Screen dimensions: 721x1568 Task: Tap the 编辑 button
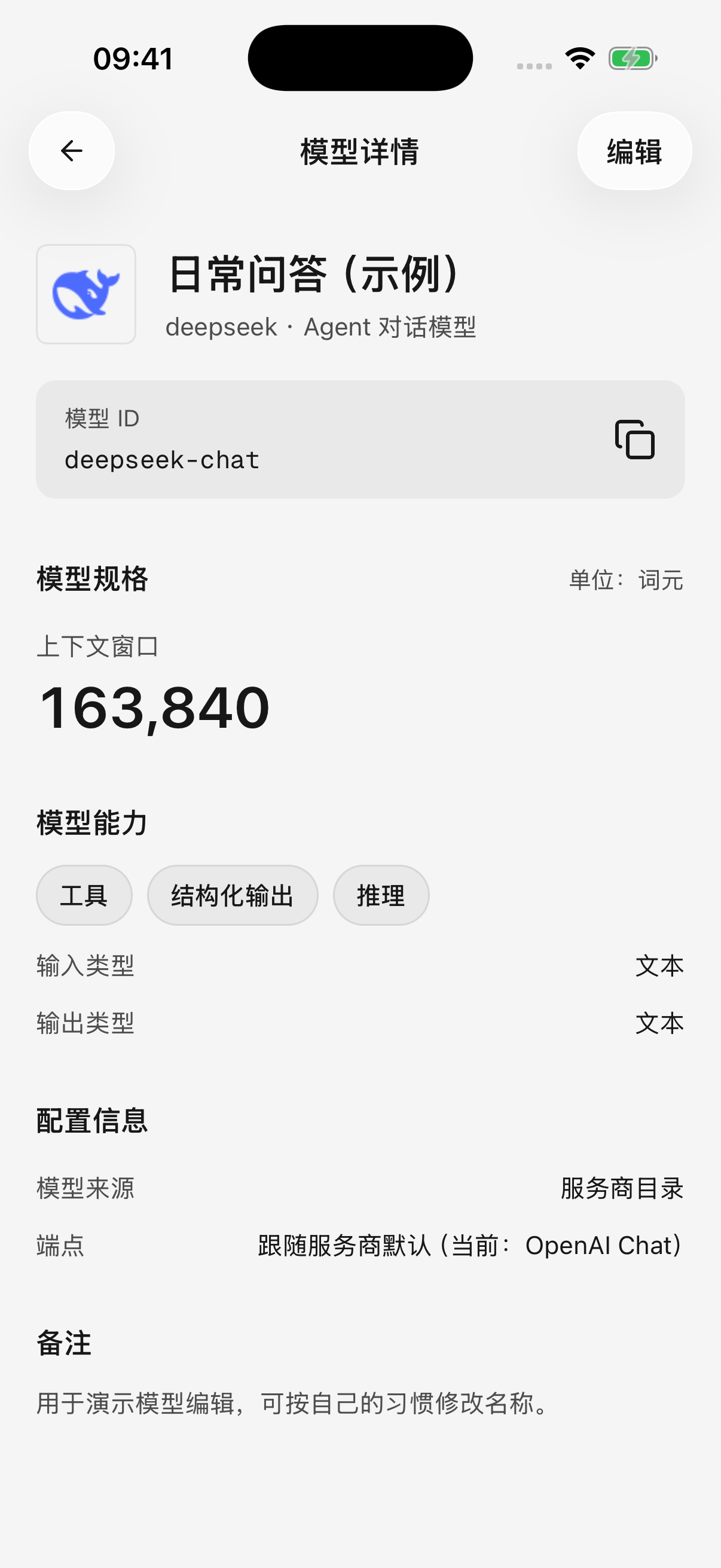(634, 151)
